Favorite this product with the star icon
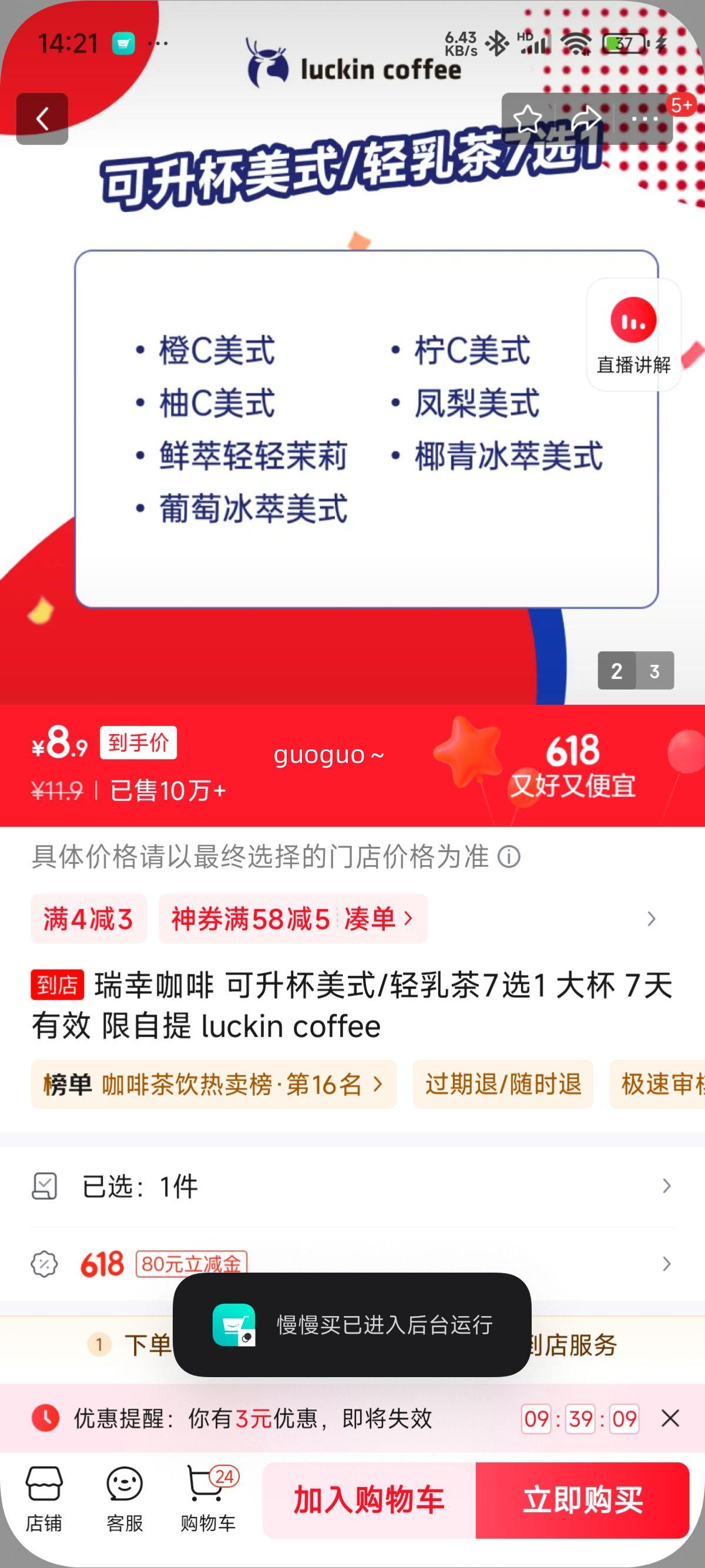This screenshot has height=1568, width=705. coord(527,119)
